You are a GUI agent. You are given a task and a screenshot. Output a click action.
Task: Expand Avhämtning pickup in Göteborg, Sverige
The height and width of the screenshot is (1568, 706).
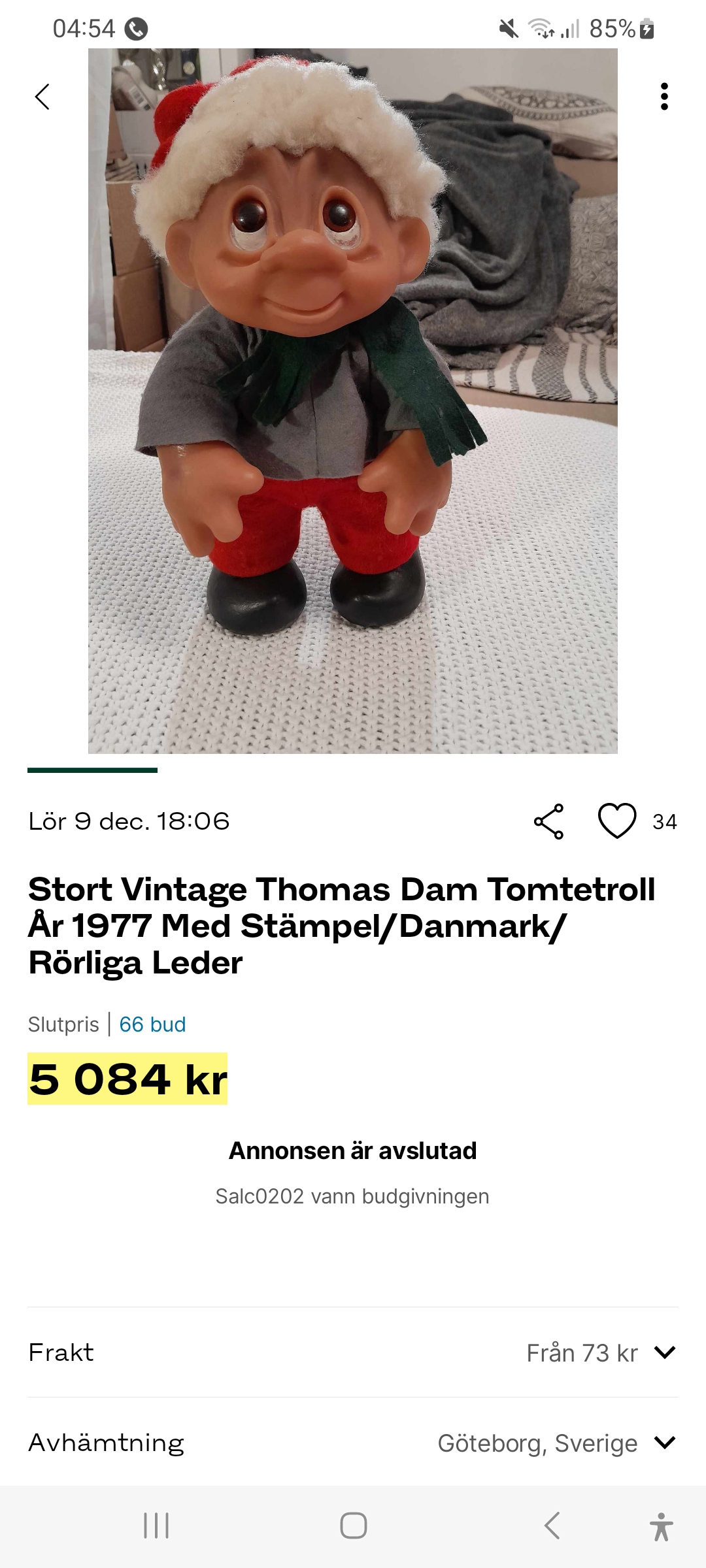pos(664,1443)
